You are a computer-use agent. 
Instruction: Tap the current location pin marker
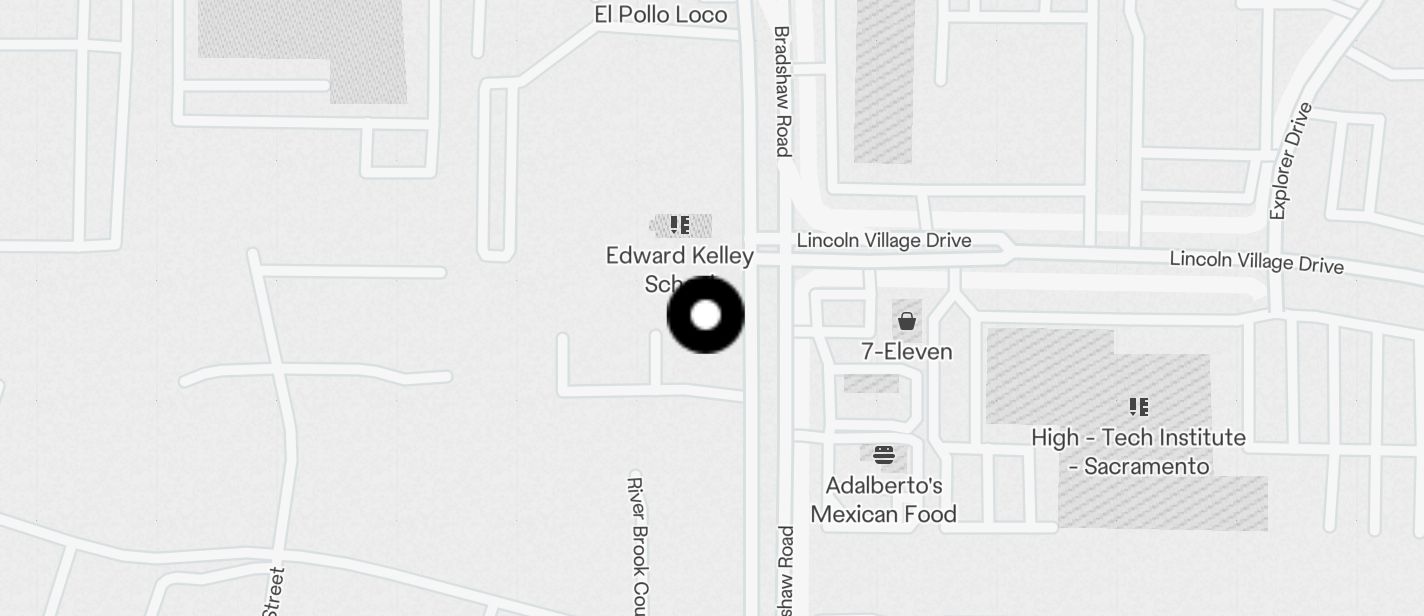coord(706,315)
